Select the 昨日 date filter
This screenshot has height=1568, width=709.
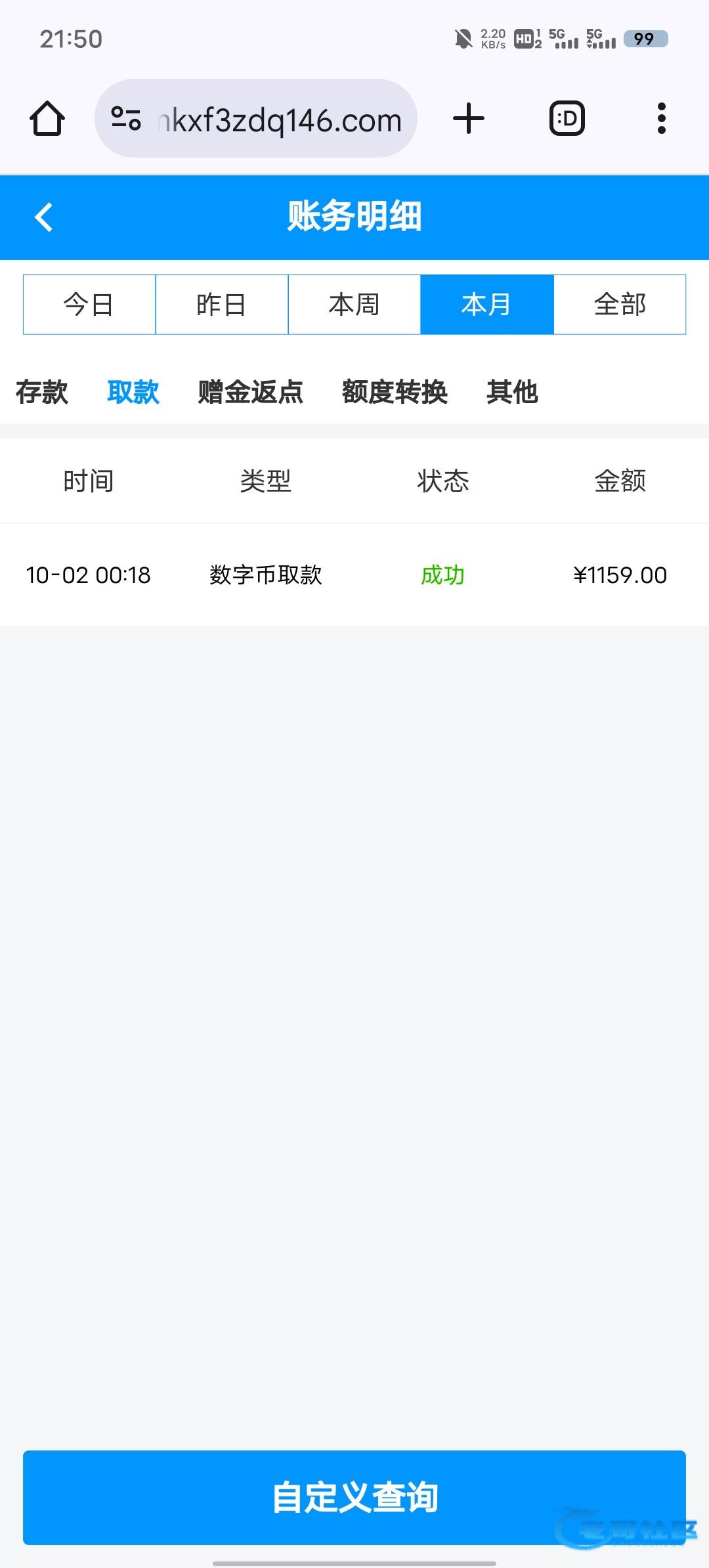222,305
